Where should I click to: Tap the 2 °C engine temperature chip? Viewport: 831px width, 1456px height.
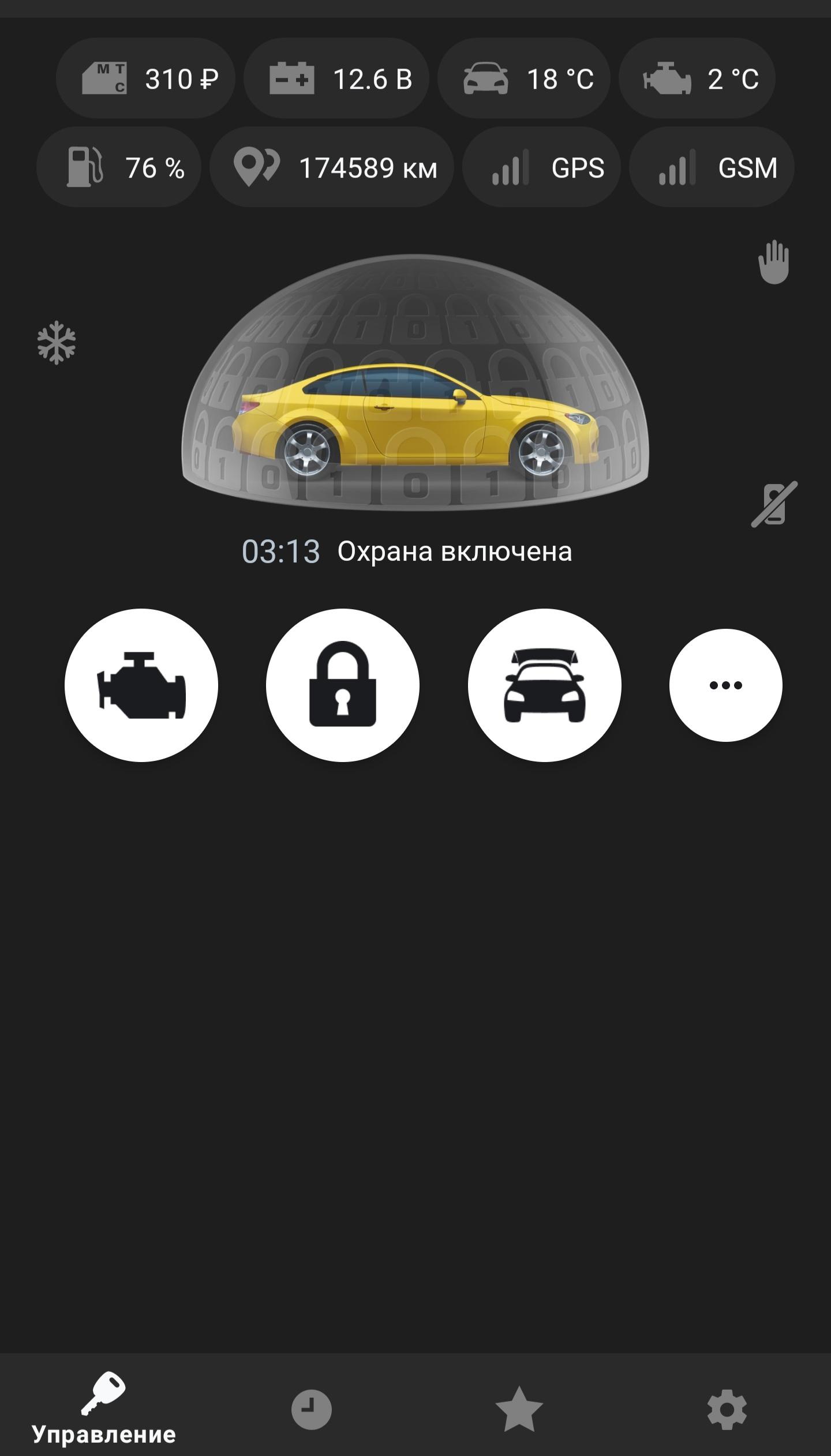point(697,78)
